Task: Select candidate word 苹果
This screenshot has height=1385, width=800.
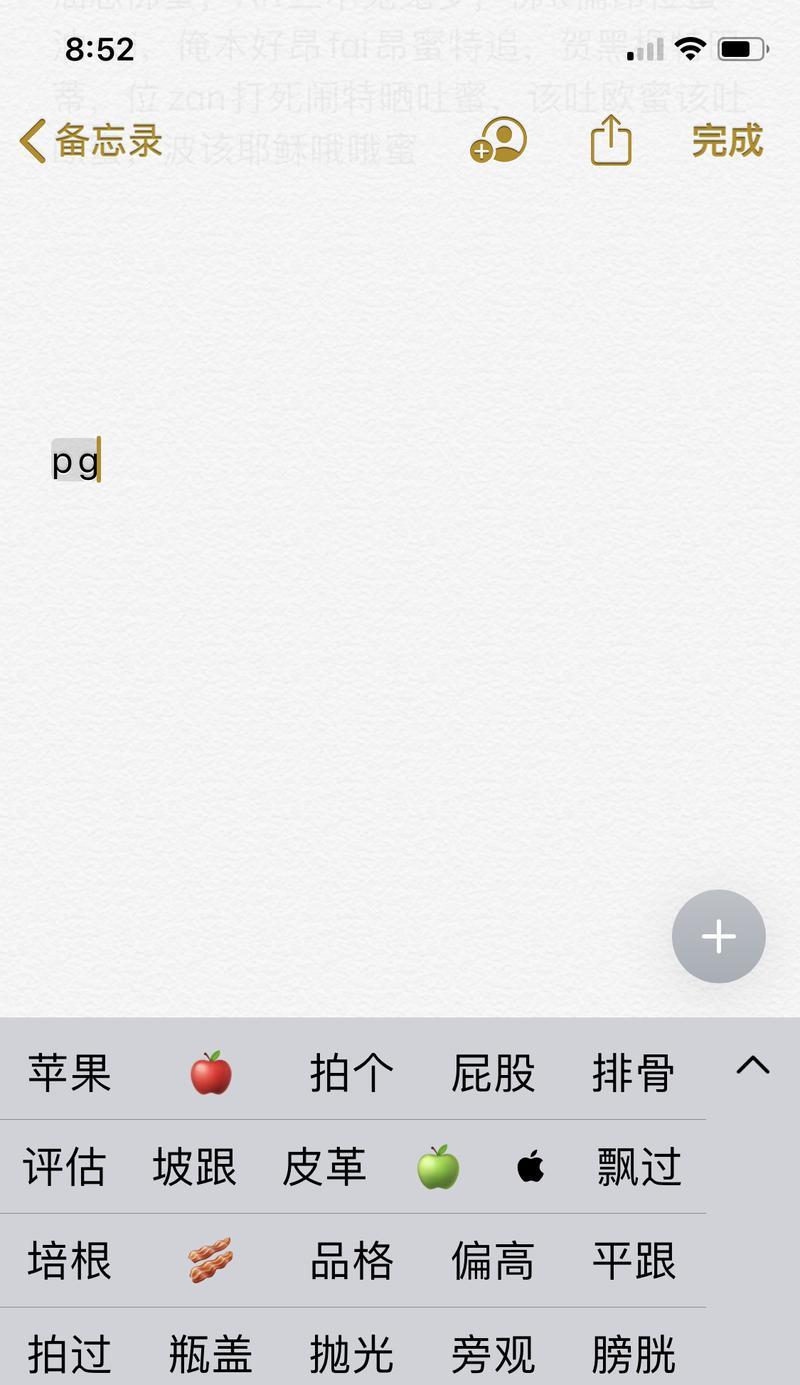Action: (69, 1073)
